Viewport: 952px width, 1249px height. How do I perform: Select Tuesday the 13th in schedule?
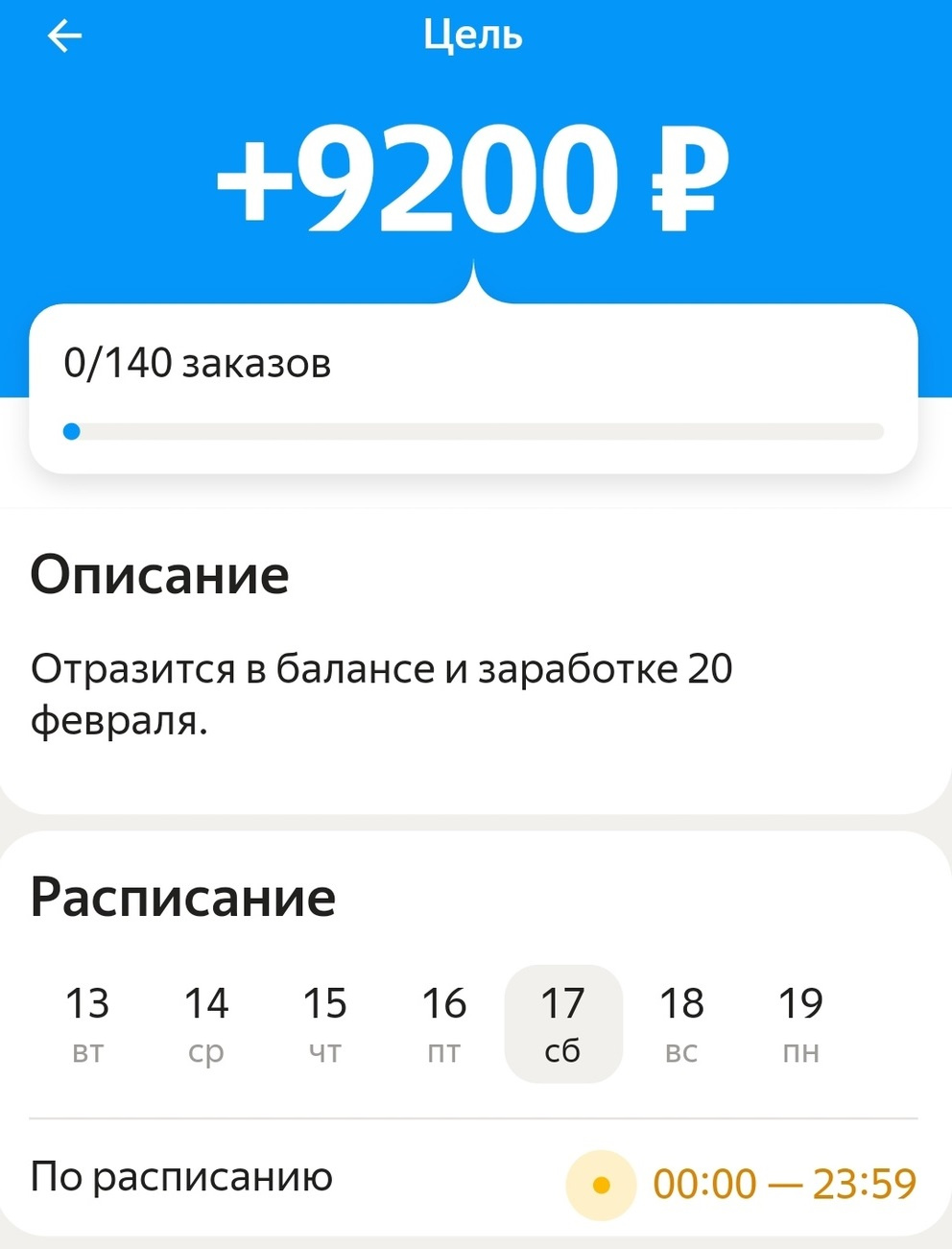87,1023
